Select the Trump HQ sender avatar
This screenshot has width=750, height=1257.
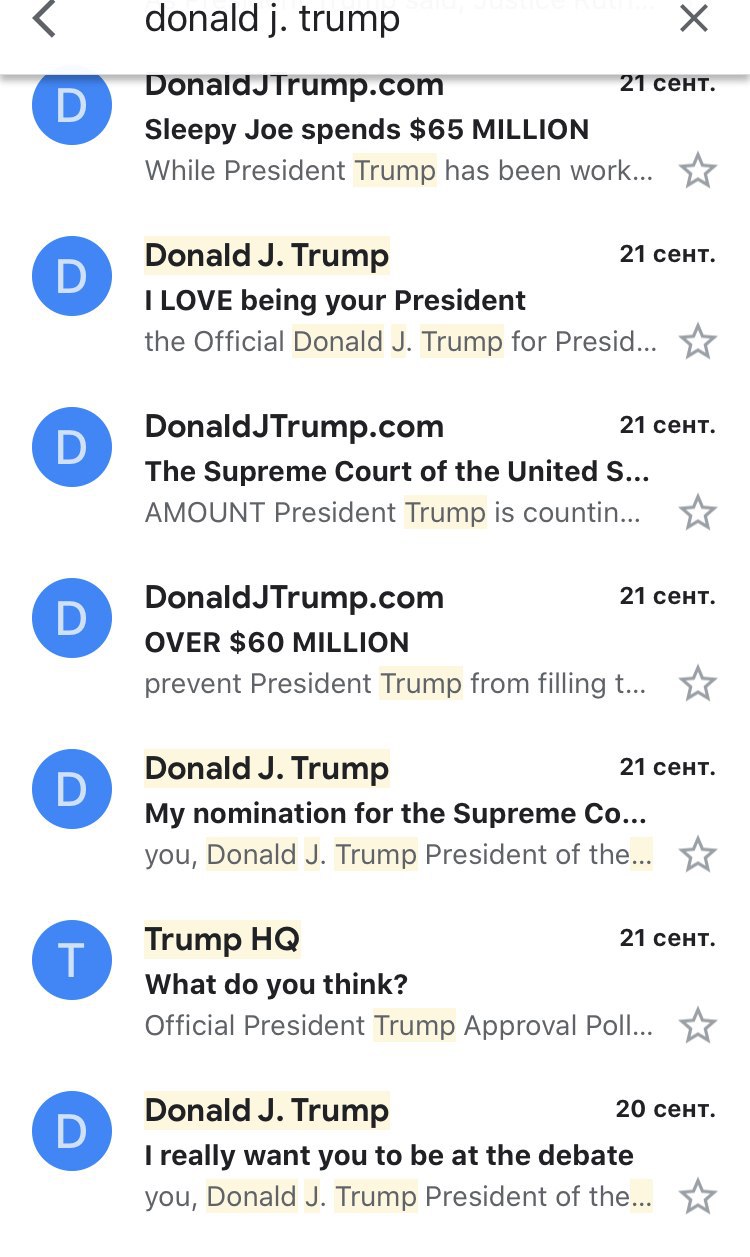click(x=71, y=961)
